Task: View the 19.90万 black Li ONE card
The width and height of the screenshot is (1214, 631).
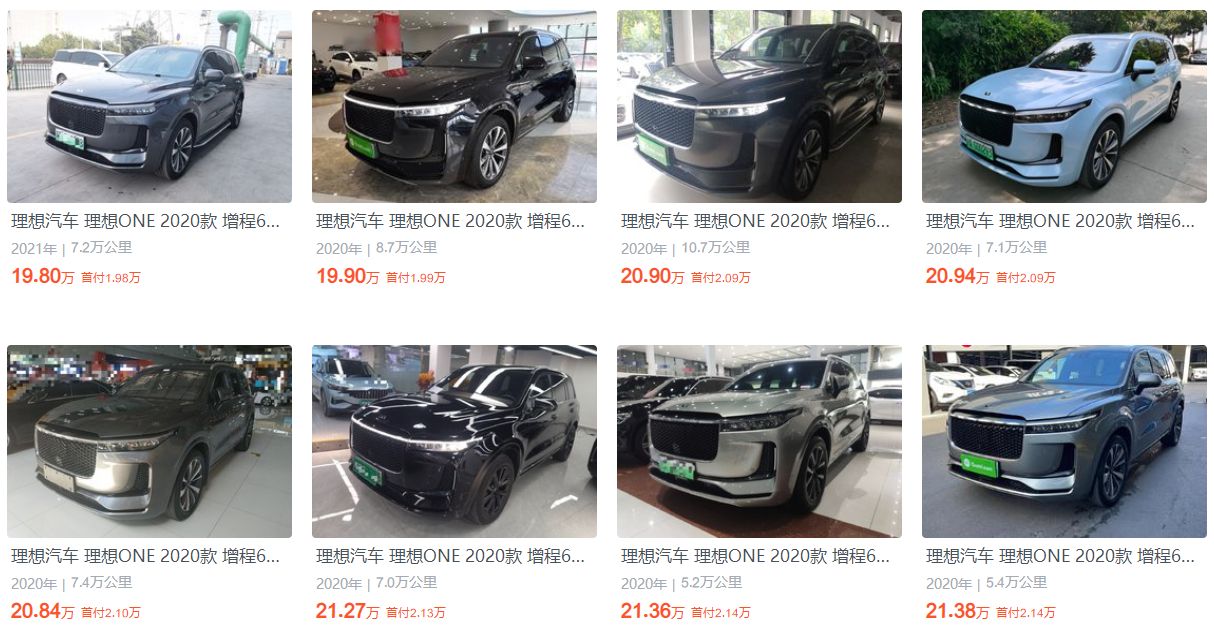Action: tap(454, 107)
